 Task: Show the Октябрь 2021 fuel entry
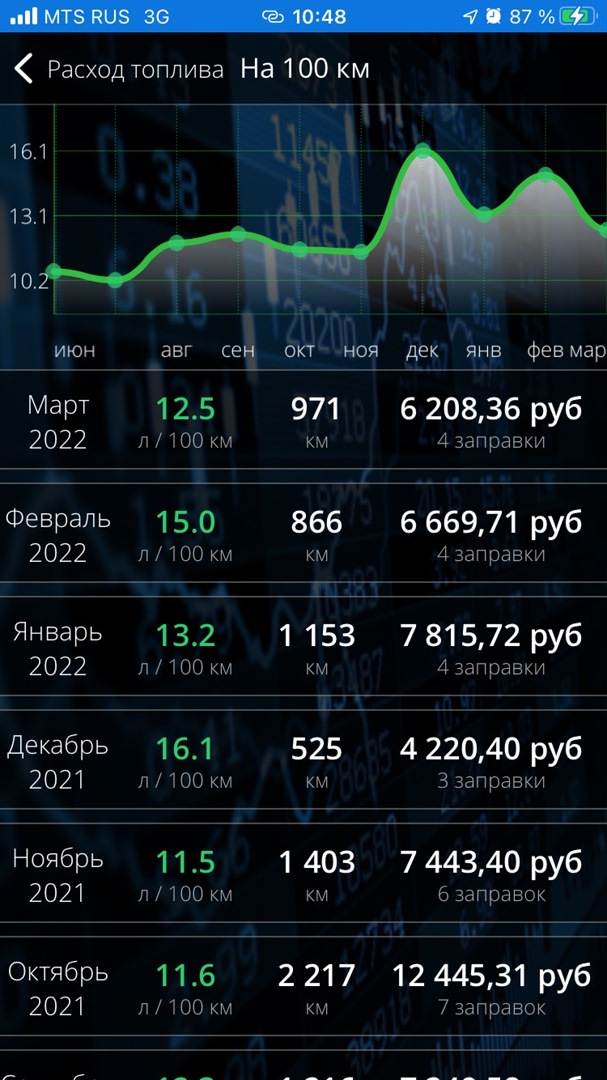click(x=303, y=989)
